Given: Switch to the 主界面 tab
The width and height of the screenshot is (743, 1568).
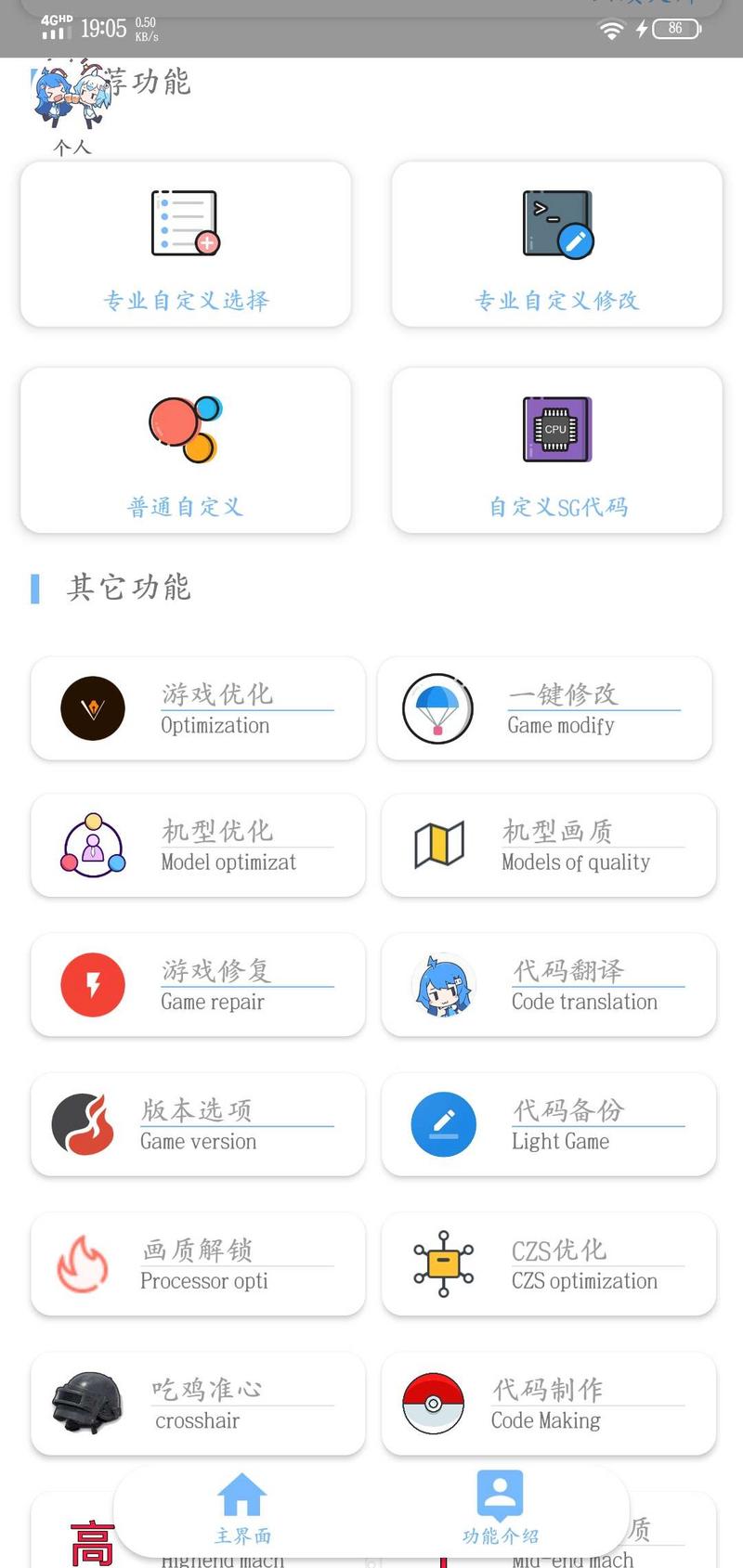Looking at the screenshot, I should click(241, 1509).
